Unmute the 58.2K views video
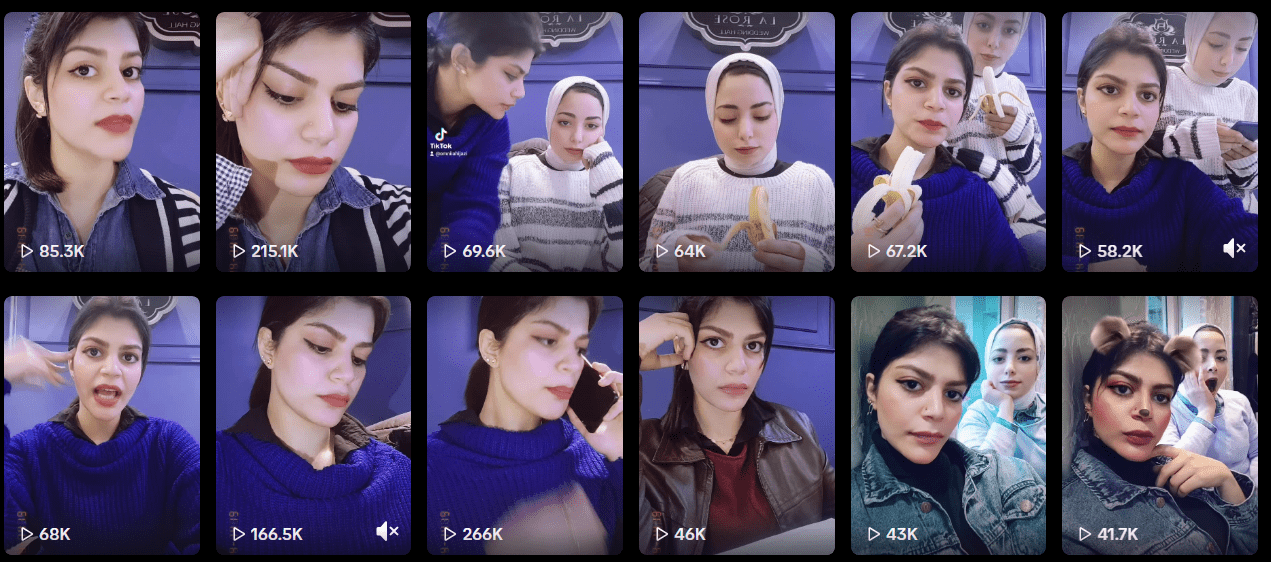The height and width of the screenshot is (562, 1271). tap(1234, 248)
